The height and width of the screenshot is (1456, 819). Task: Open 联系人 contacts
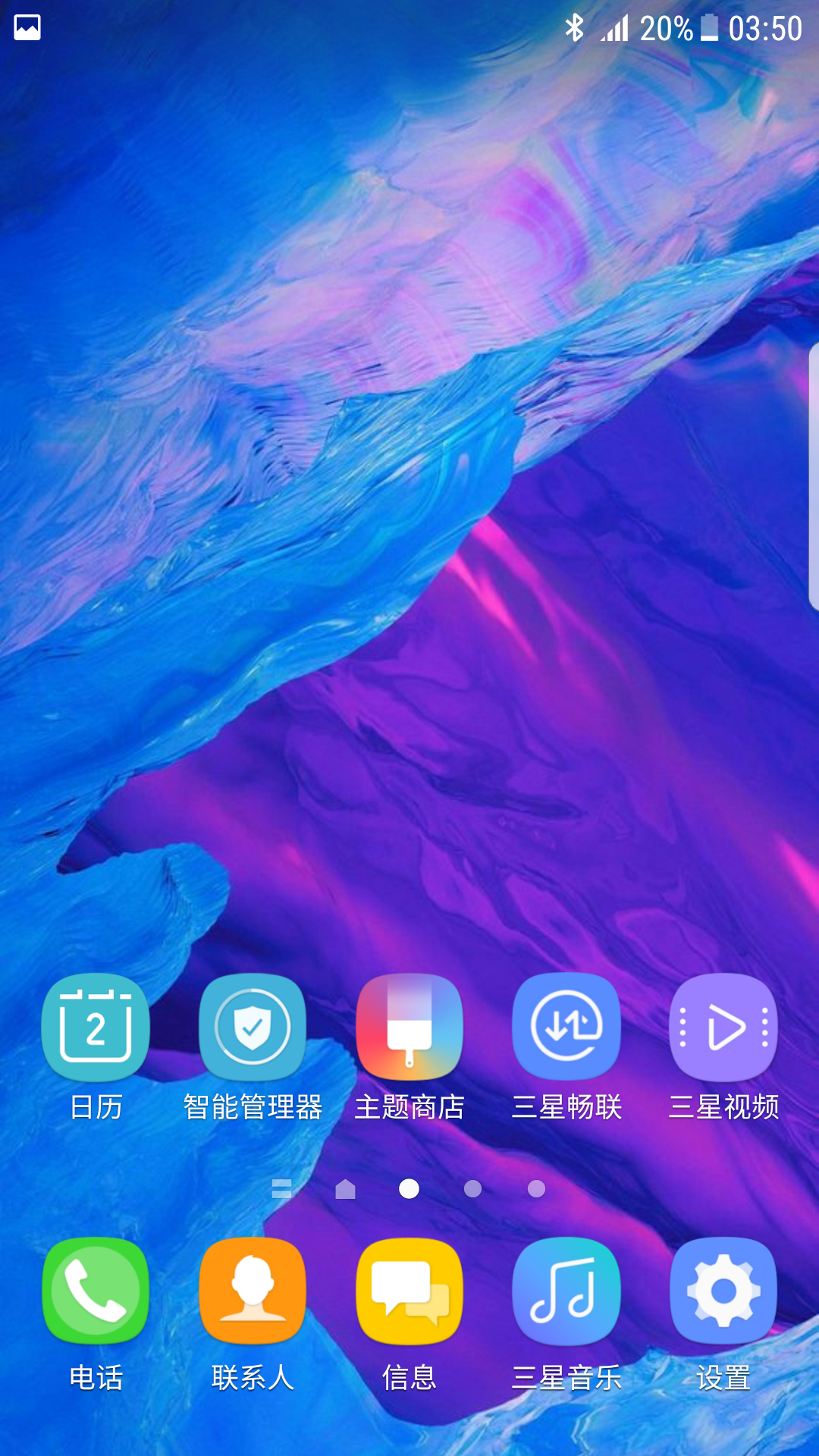click(x=253, y=1291)
